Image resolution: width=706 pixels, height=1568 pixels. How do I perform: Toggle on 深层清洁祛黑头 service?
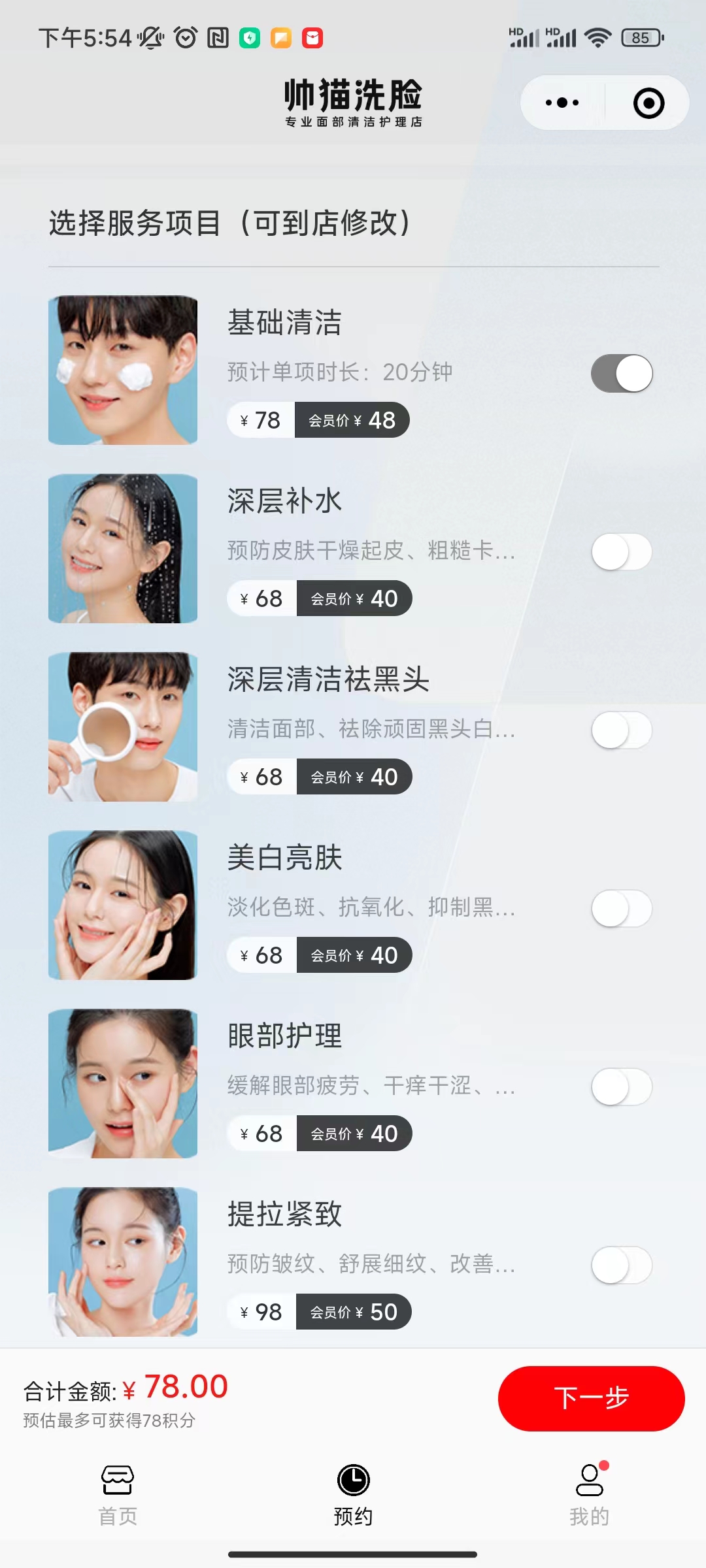622,730
